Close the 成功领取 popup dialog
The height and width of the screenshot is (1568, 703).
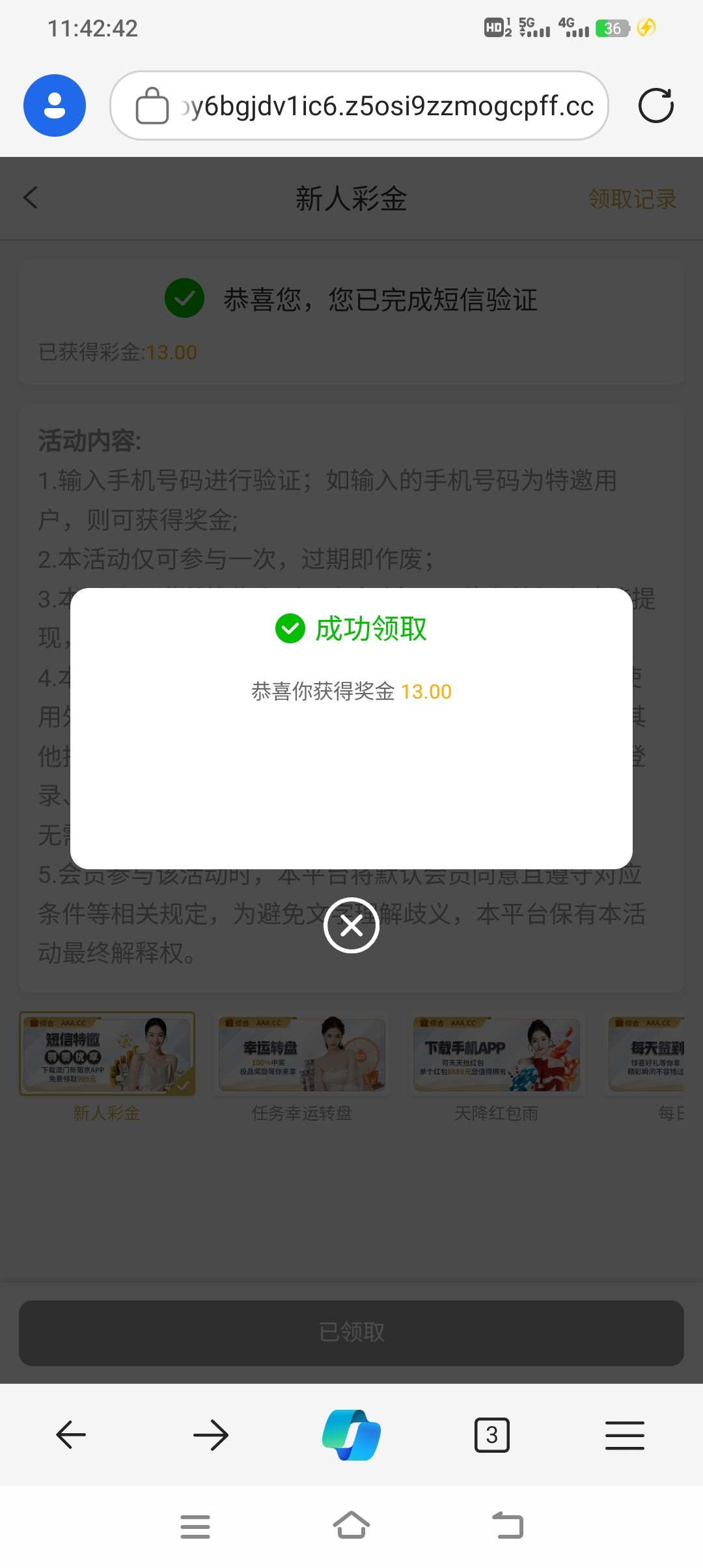pyautogui.click(x=351, y=925)
